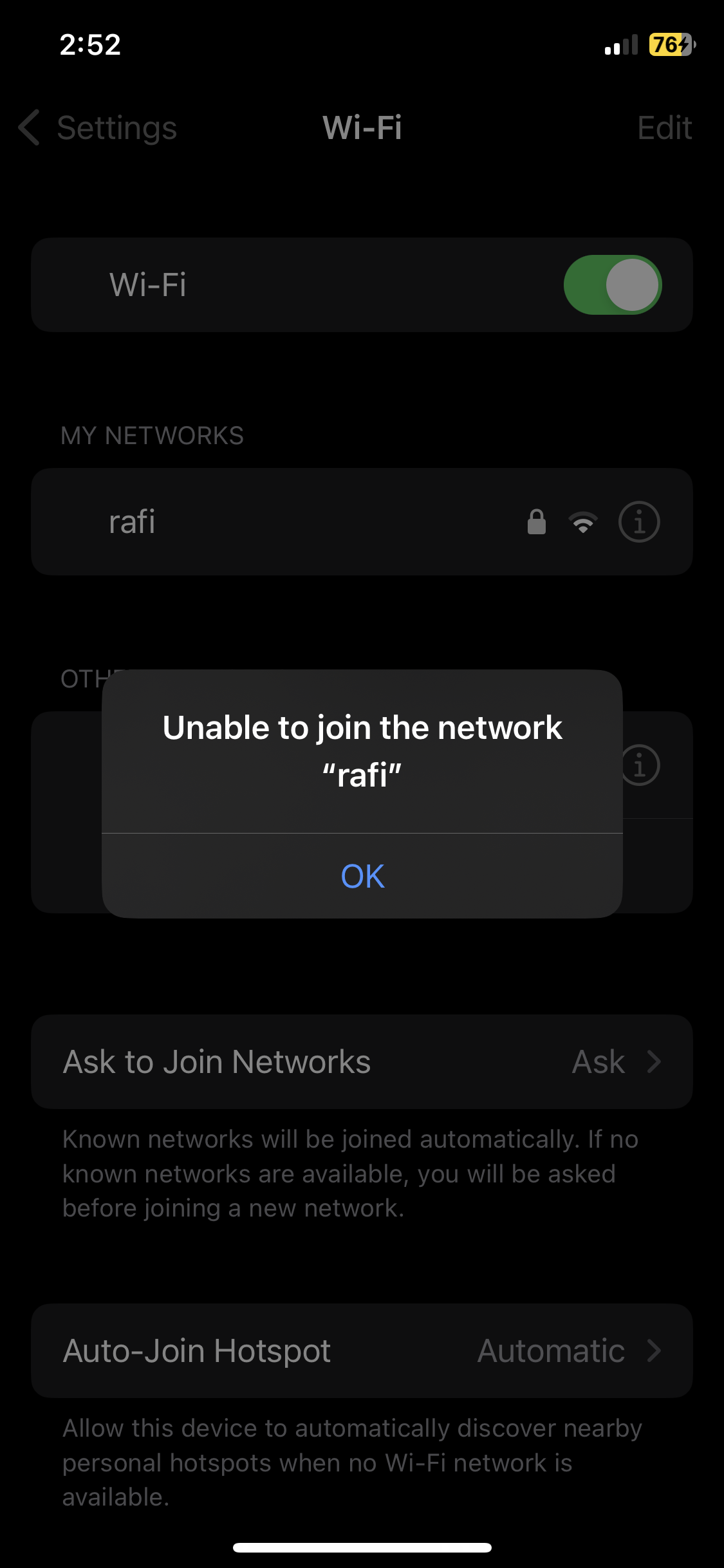Tap the info icon next to rafi network
The height and width of the screenshot is (1568, 724).
pyautogui.click(x=639, y=523)
